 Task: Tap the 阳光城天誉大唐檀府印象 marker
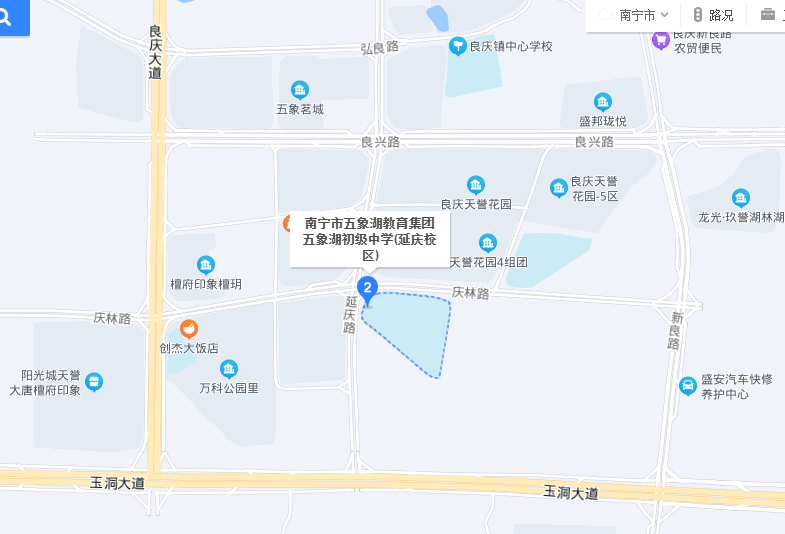click(x=93, y=381)
